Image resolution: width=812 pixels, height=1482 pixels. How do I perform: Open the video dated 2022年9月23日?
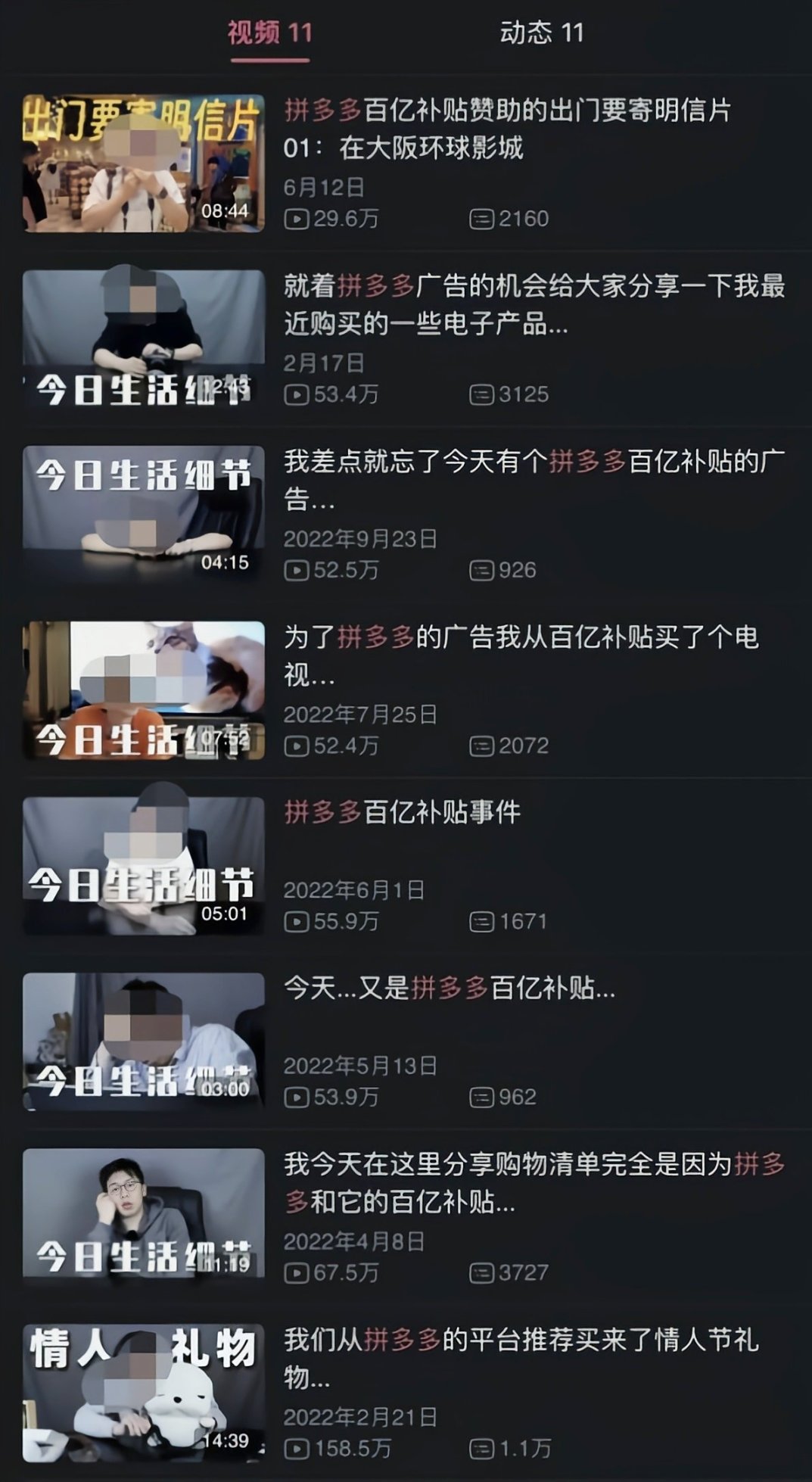(x=144, y=515)
